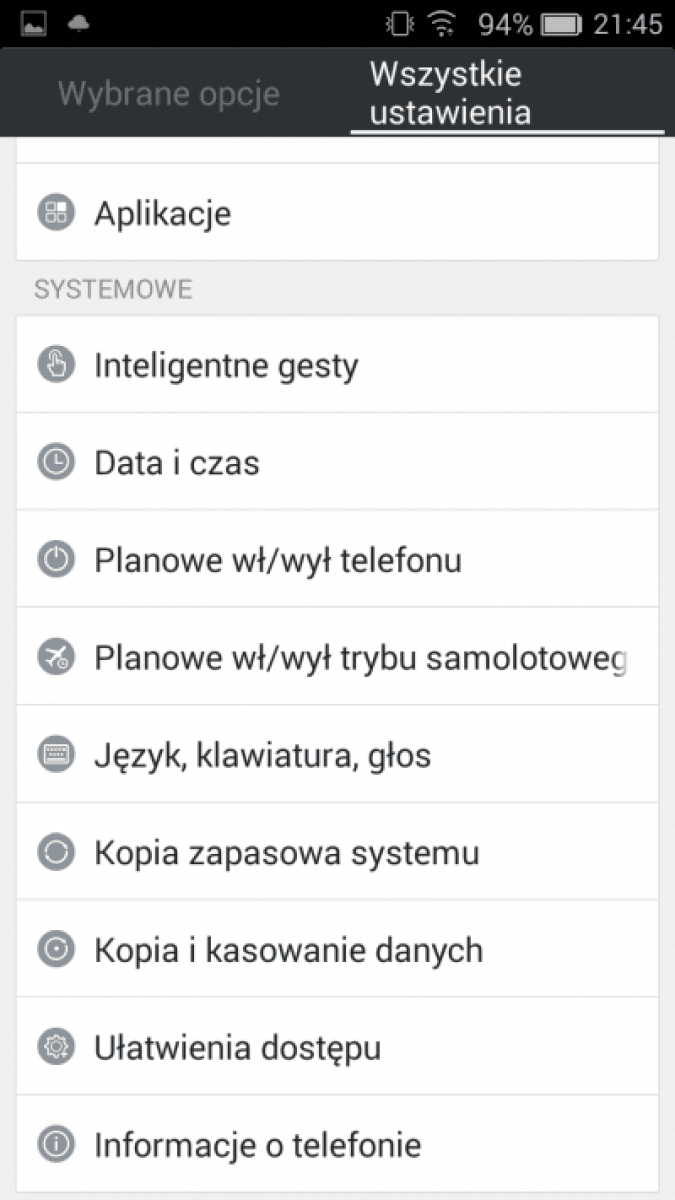The width and height of the screenshot is (675, 1200).
Task: Open Kopia i kasowanie danych
Action: click(x=337, y=949)
